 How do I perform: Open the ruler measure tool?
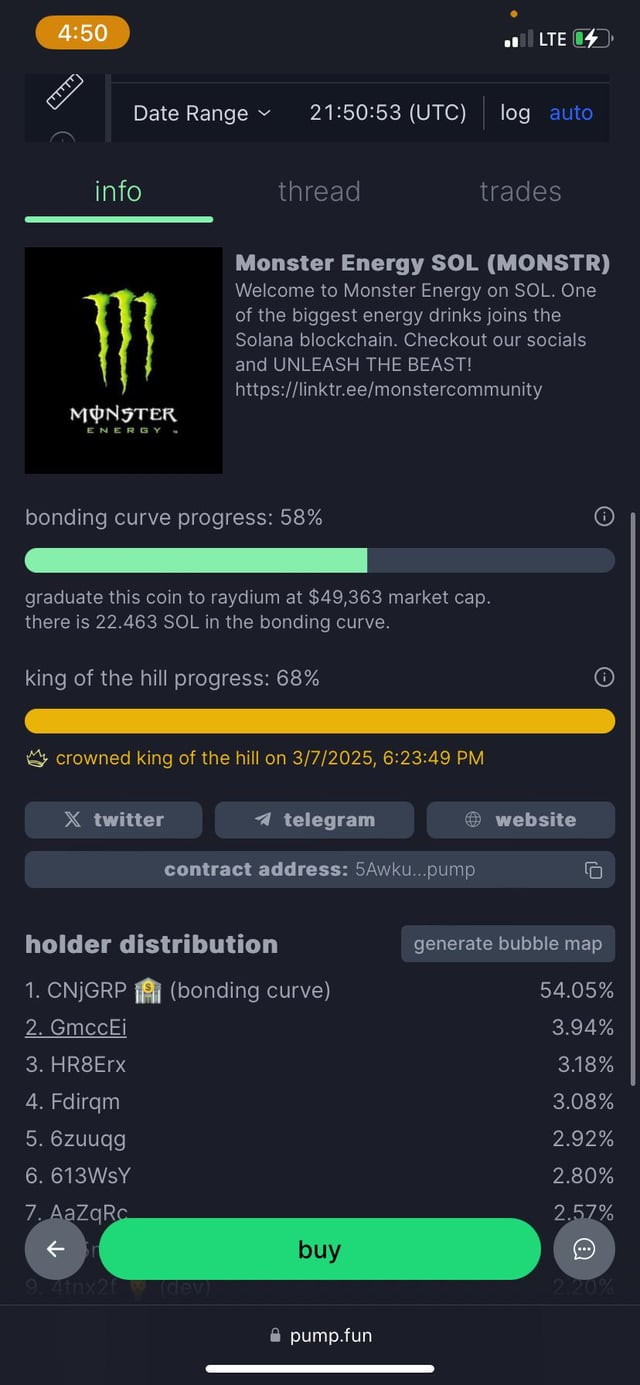pos(65,92)
